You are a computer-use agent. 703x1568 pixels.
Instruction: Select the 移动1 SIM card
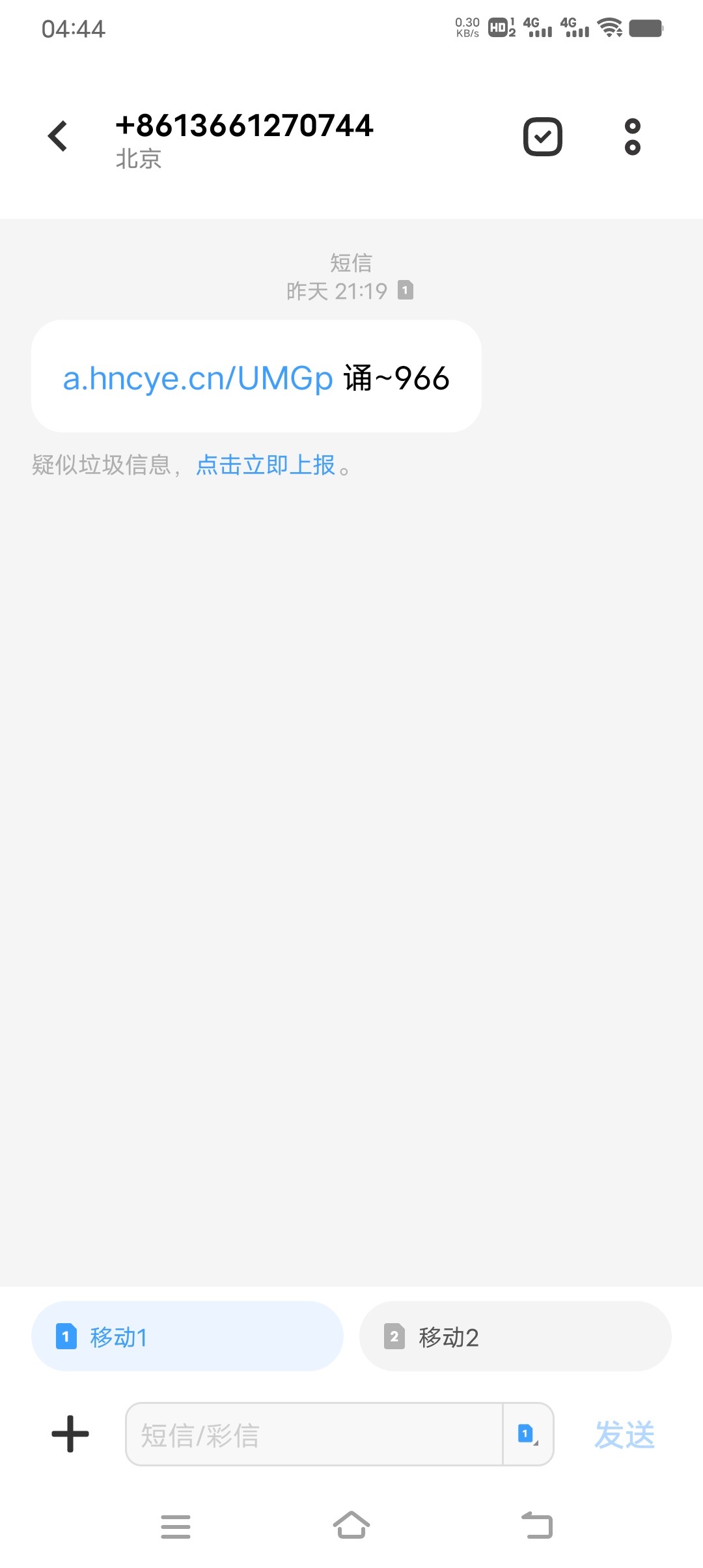point(187,1337)
